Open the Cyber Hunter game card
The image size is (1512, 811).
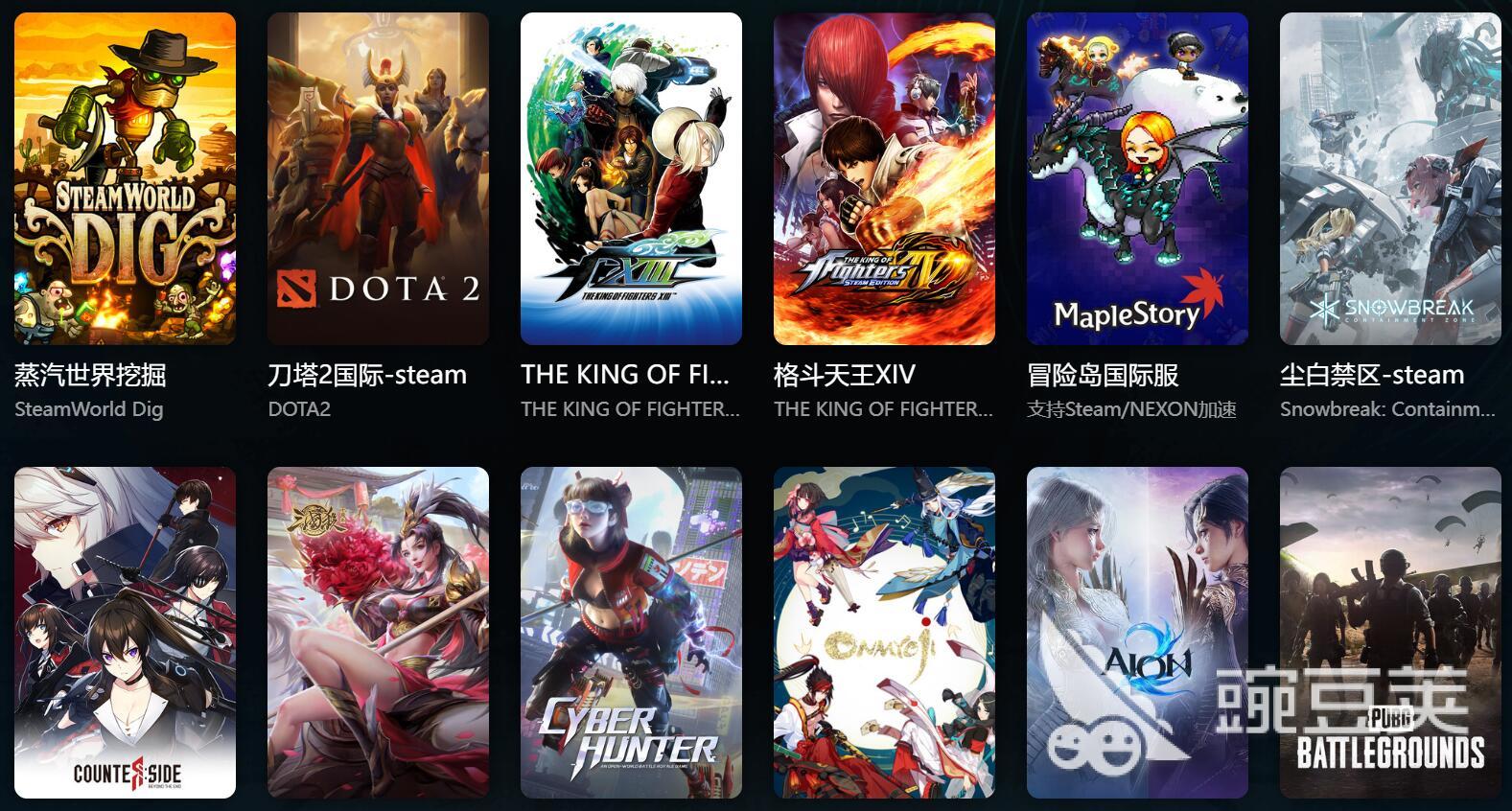(x=631, y=633)
